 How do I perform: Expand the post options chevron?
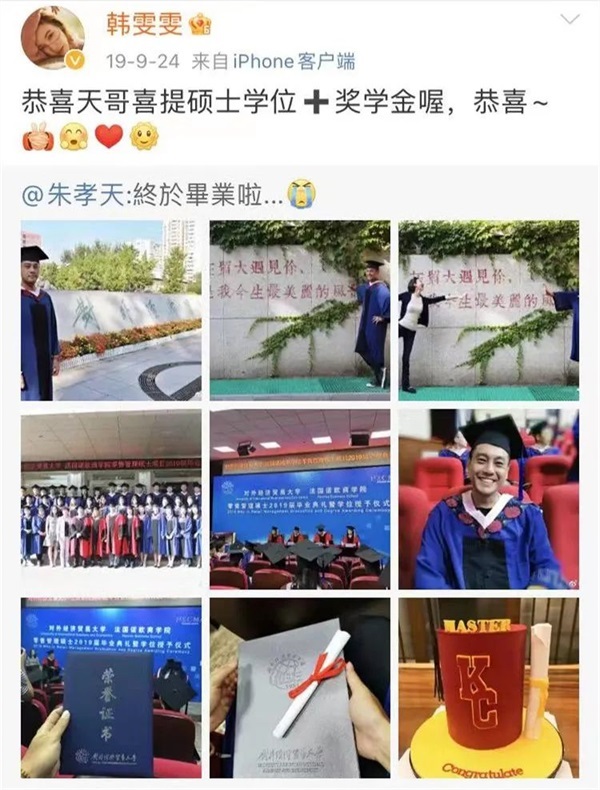[569, 21]
